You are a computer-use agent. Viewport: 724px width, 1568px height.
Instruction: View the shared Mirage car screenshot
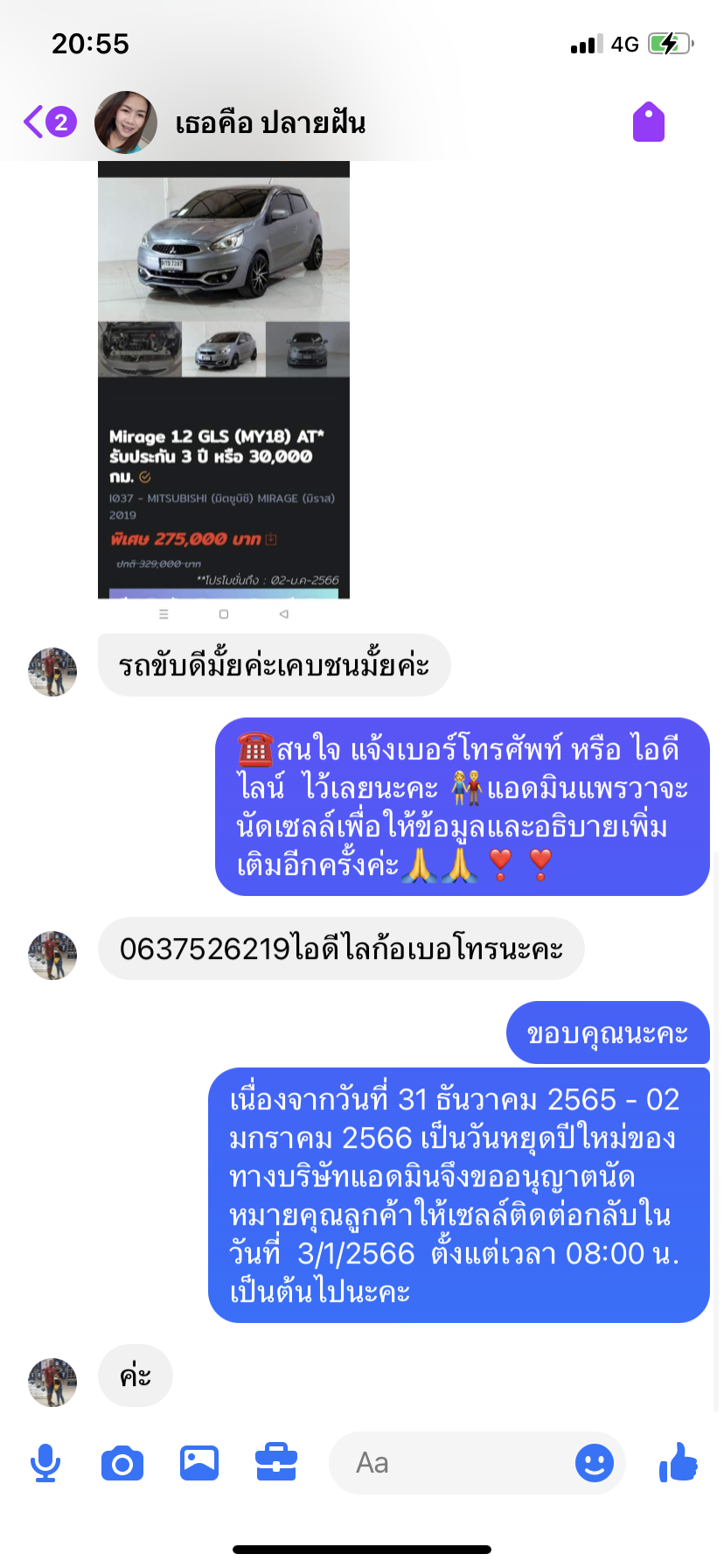pos(224,381)
